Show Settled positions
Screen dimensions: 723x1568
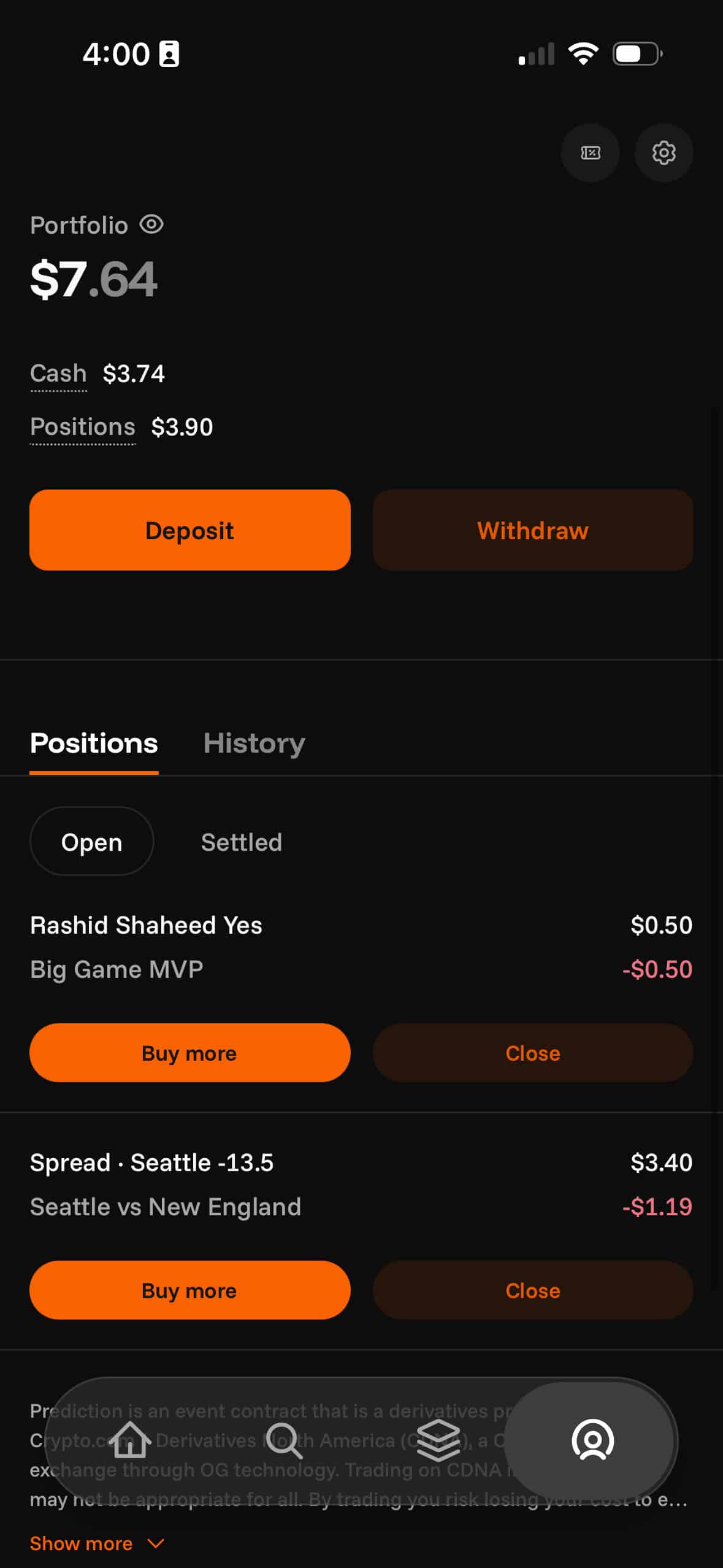click(x=241, y=842)
